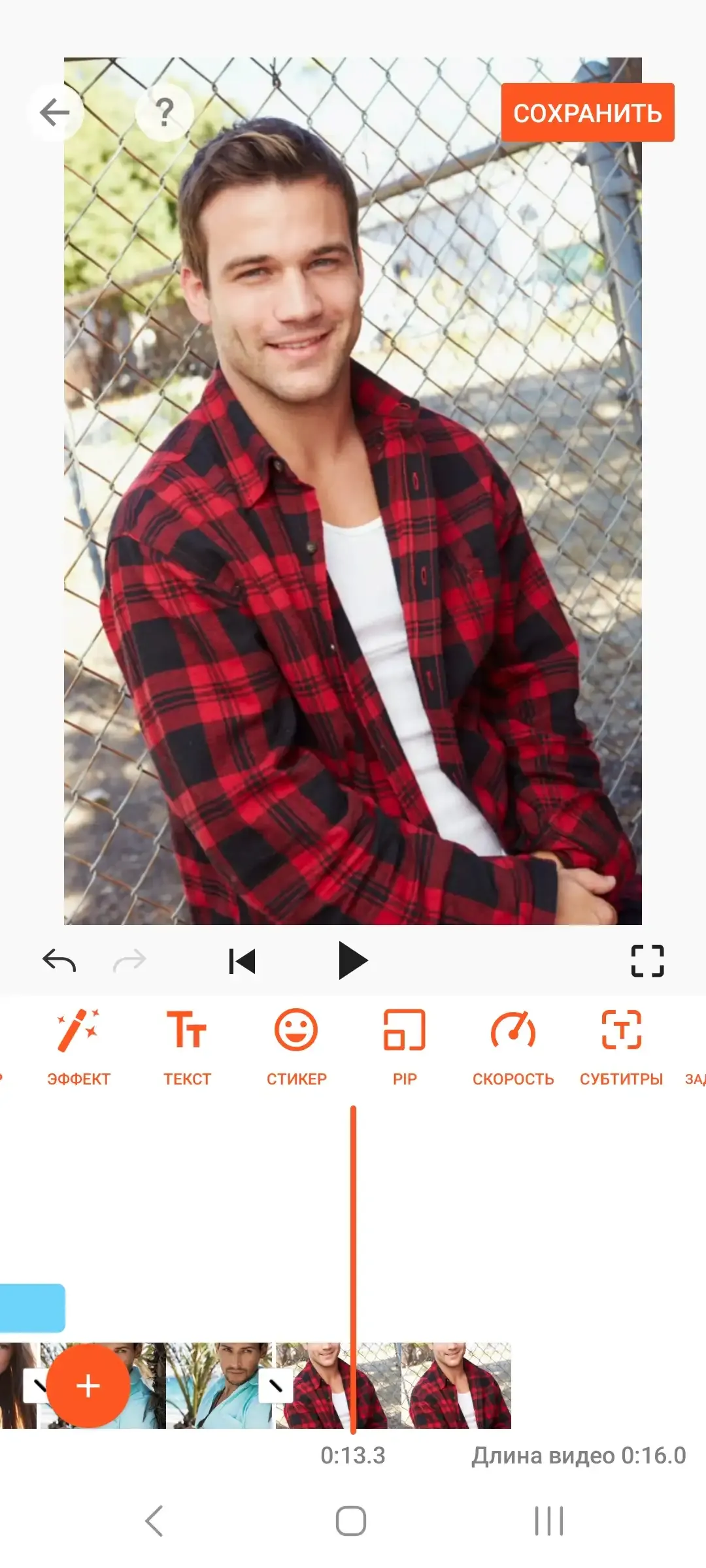Tap СОХРАНИТЬ to save the video

587,112
